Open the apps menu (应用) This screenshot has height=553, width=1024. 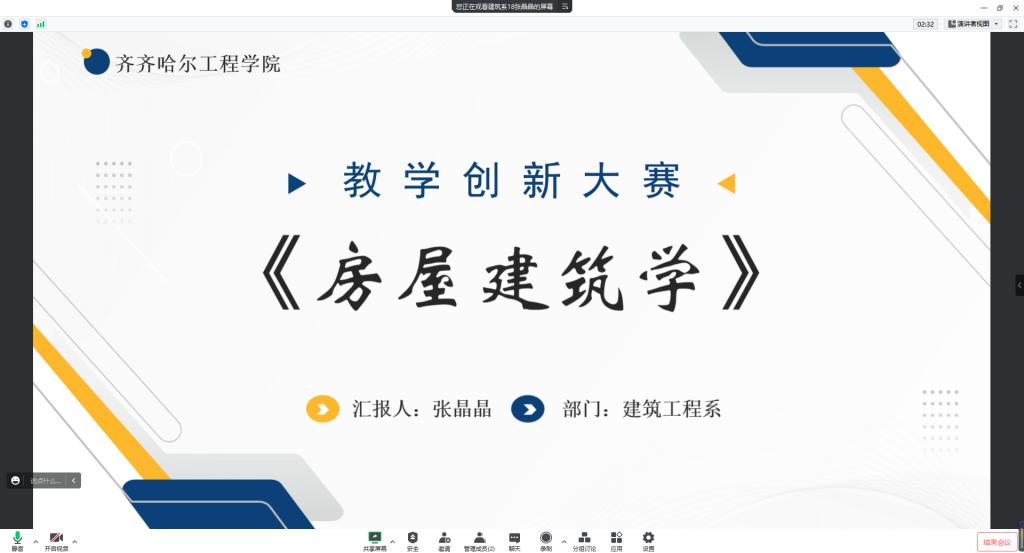[x=616, y=540]
